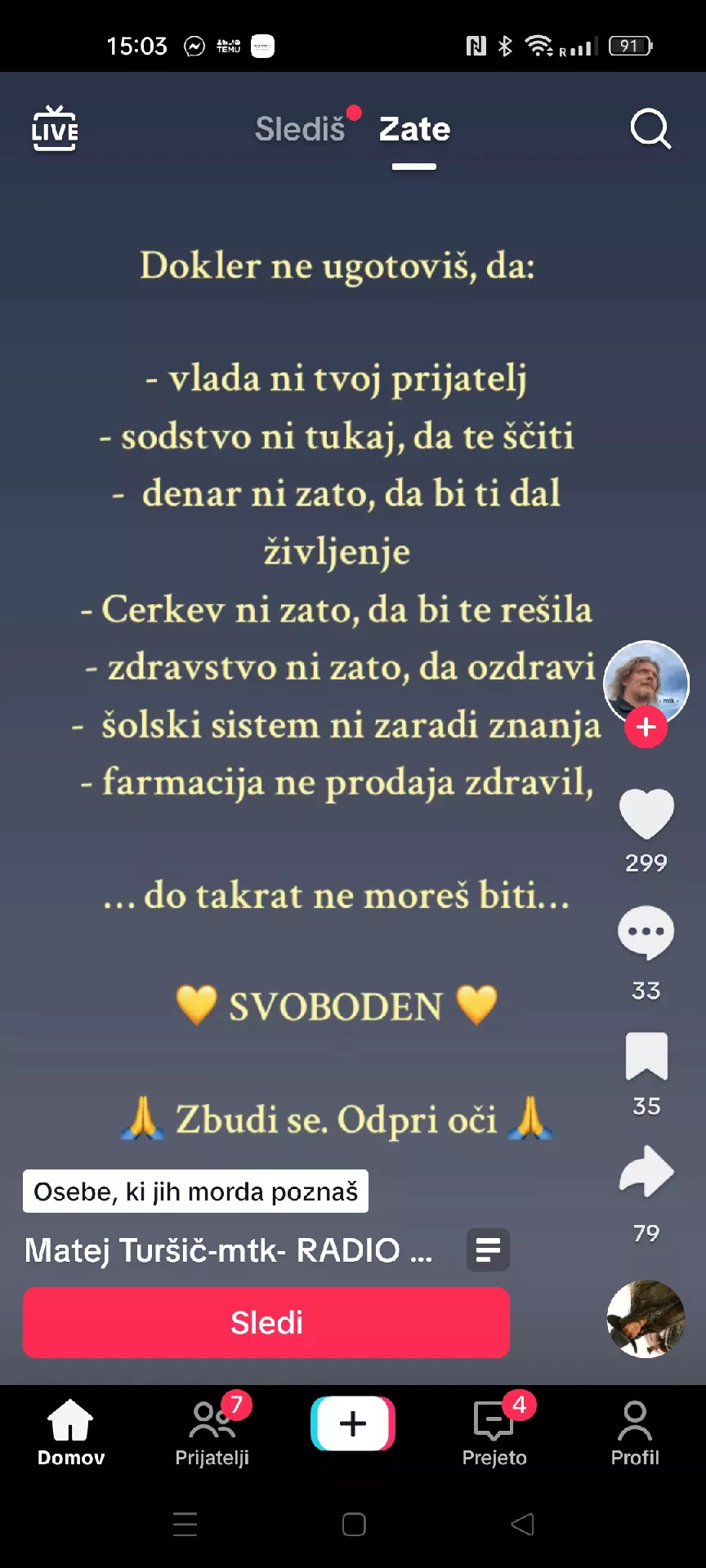Open the spinning sound disc
The width and height of the screenshot is (706, 1568).
click(646, 1318)
